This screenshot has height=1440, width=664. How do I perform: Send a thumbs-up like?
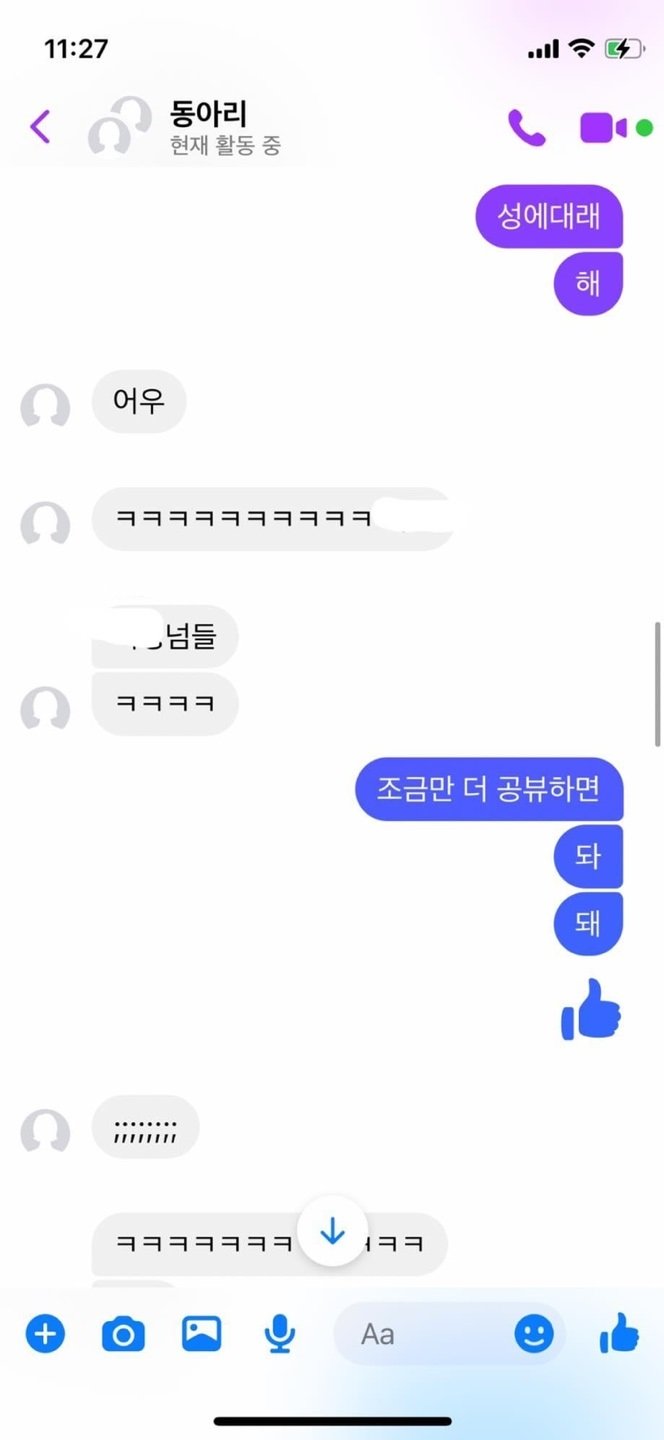[619, 1333]
